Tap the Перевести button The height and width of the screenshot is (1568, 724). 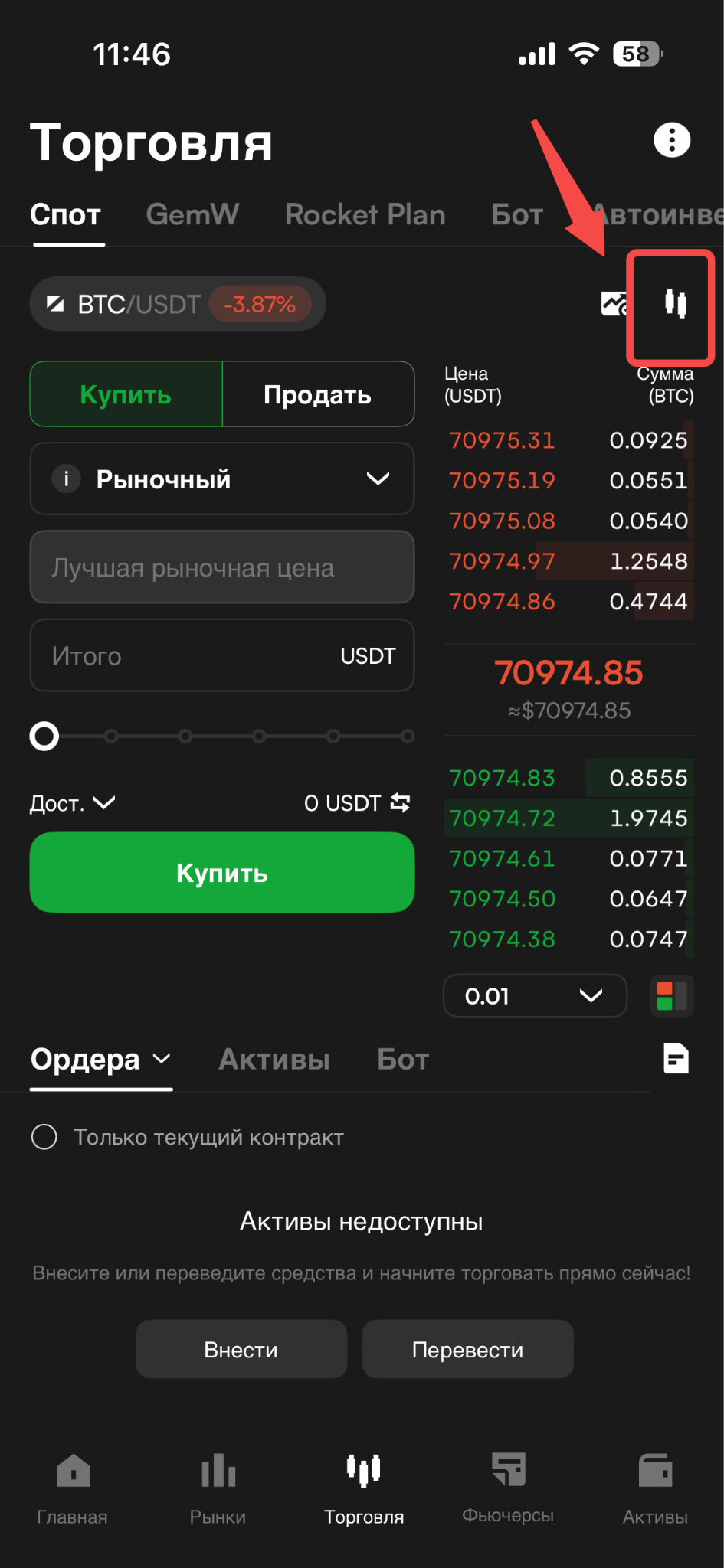click(x=467, y=1349)
